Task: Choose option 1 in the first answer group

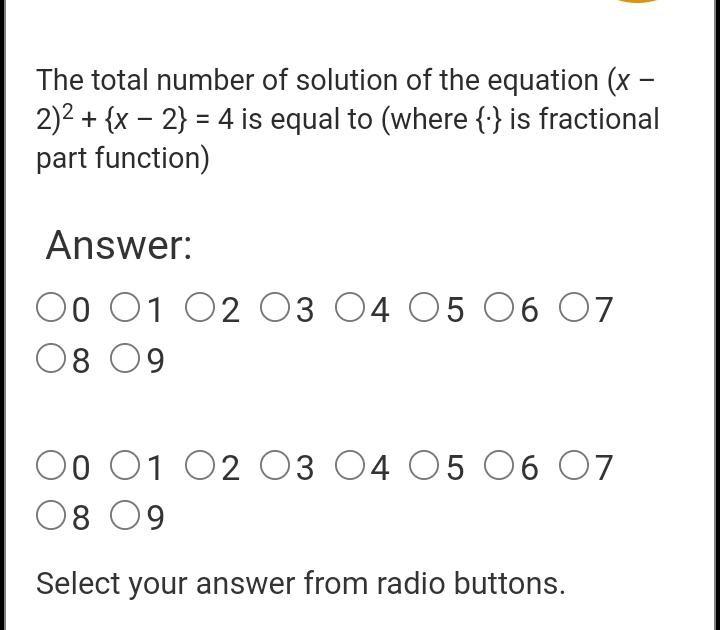Action: tap(125, 308)
